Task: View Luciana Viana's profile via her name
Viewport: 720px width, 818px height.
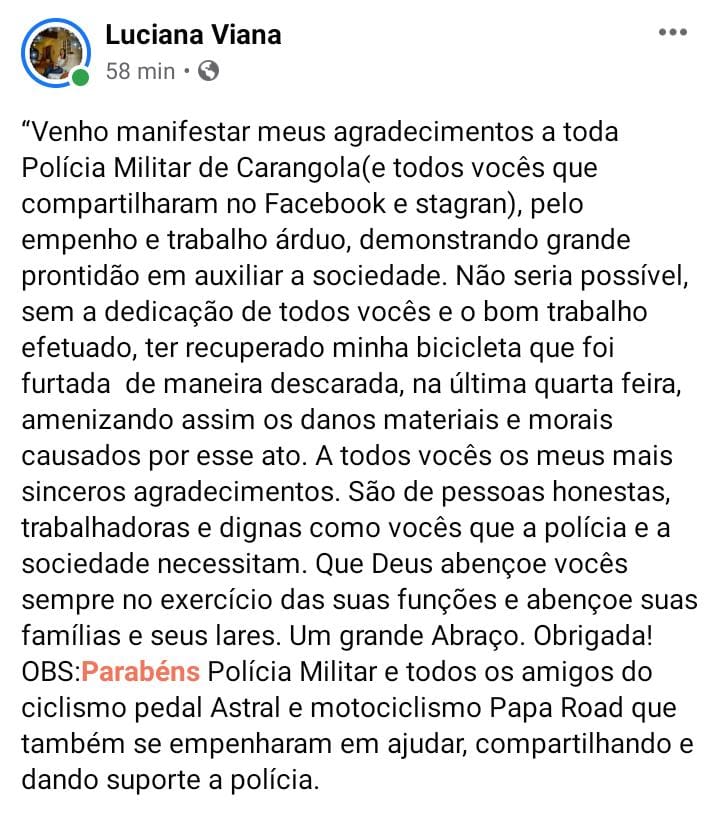Action: [x=193, y=35]
